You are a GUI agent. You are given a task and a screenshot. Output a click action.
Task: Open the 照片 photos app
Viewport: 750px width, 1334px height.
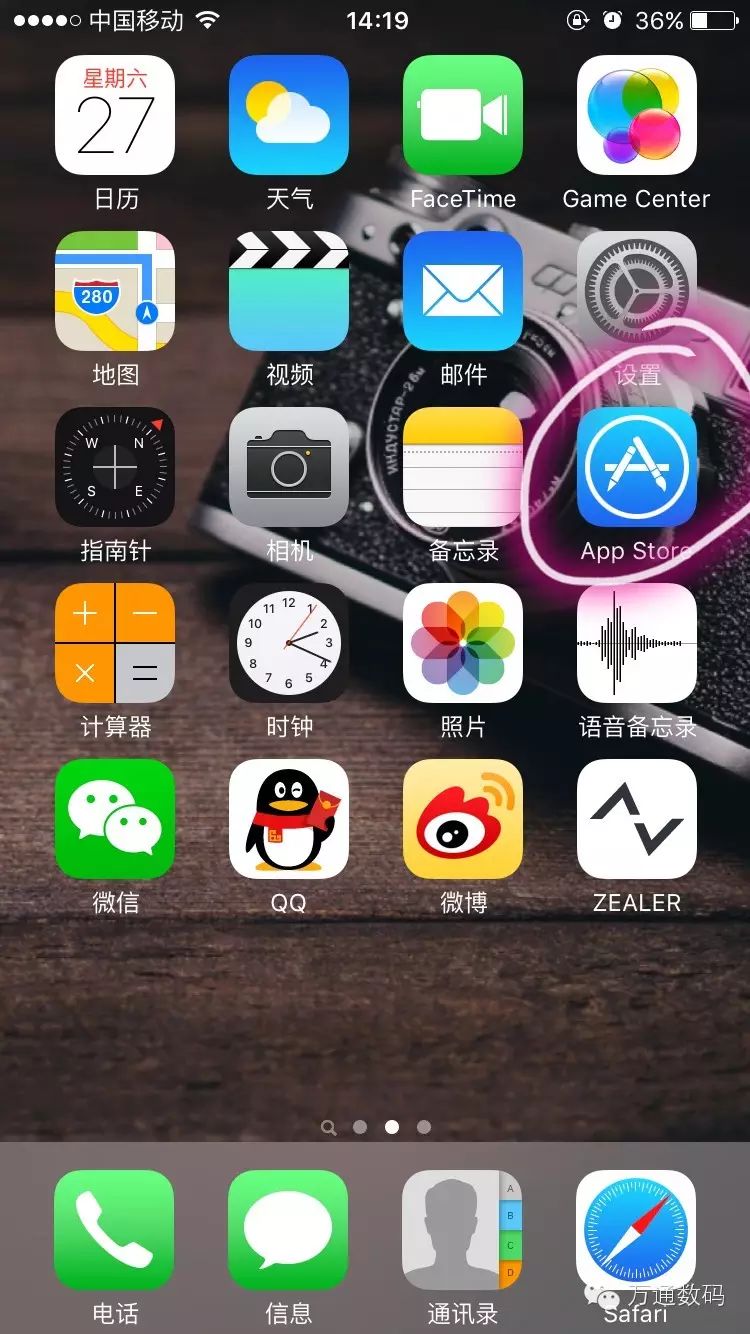[463, 643]
